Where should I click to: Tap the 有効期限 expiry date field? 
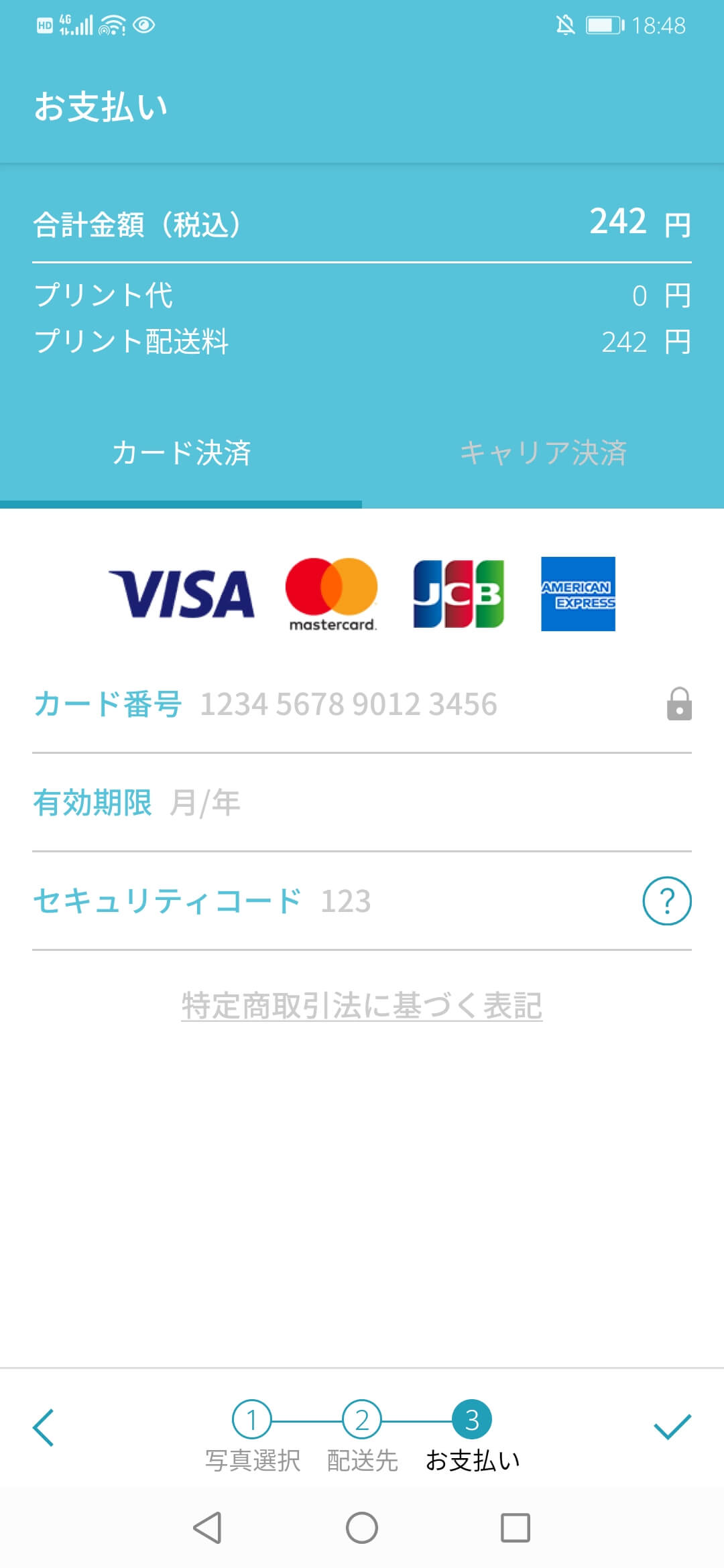(362, 803)
